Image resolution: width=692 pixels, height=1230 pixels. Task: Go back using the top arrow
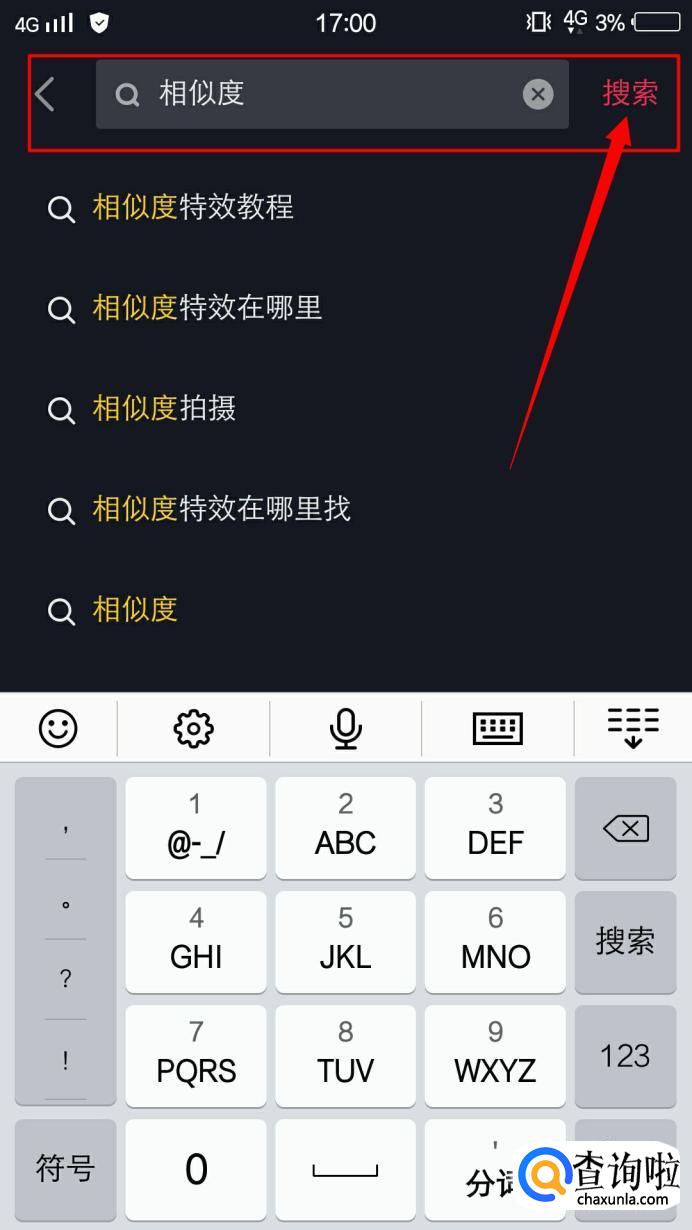click(45, 94)
